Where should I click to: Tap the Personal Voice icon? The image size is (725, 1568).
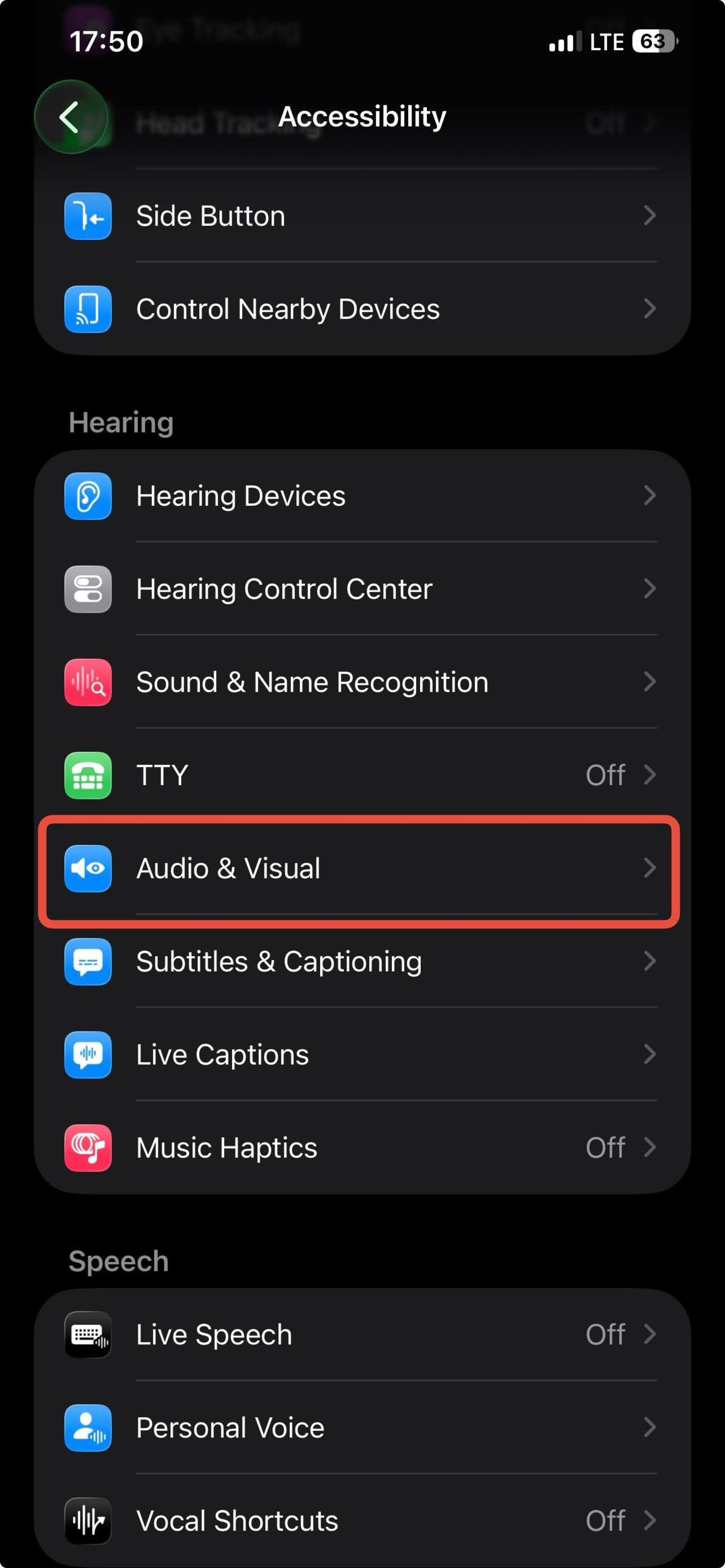(87, 1428)
